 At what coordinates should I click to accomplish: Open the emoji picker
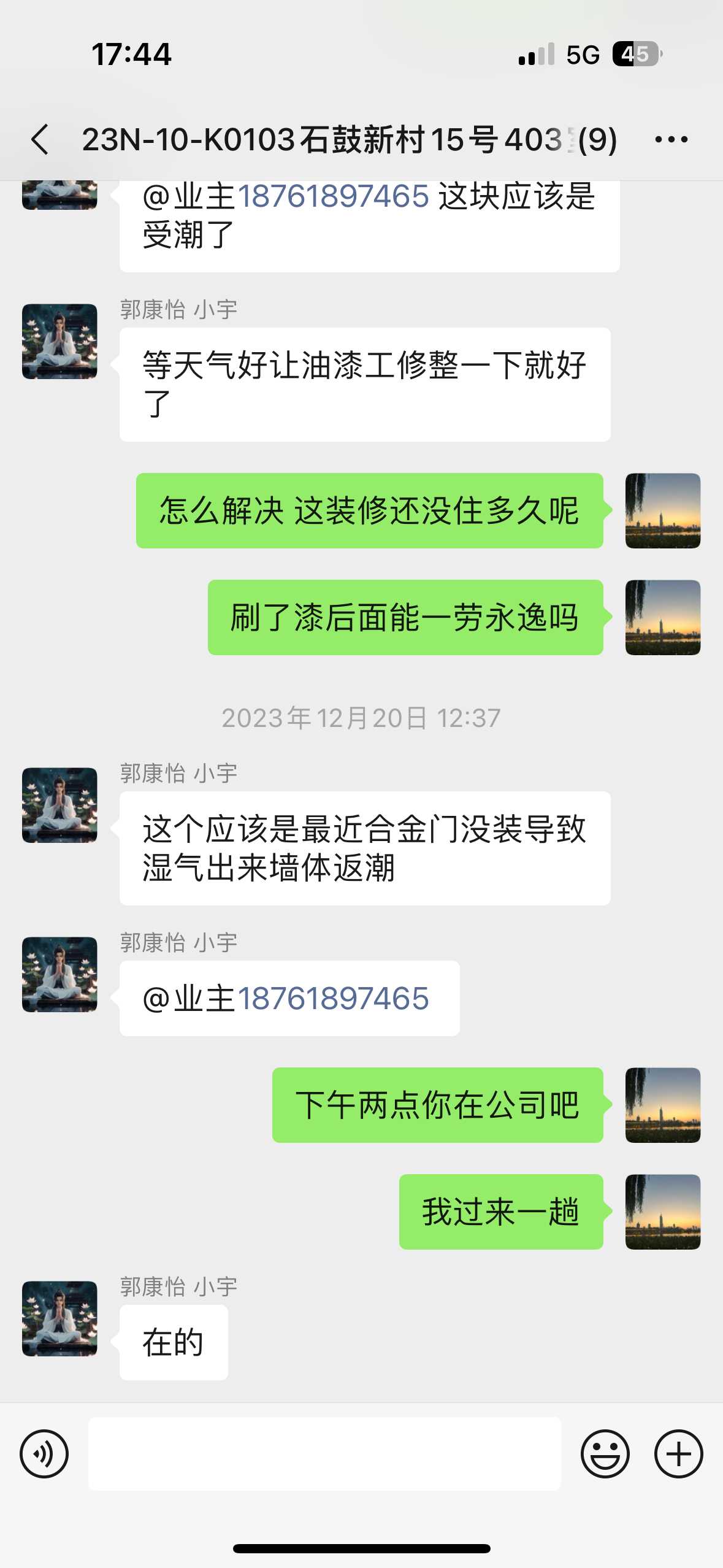coord(605,1453)
